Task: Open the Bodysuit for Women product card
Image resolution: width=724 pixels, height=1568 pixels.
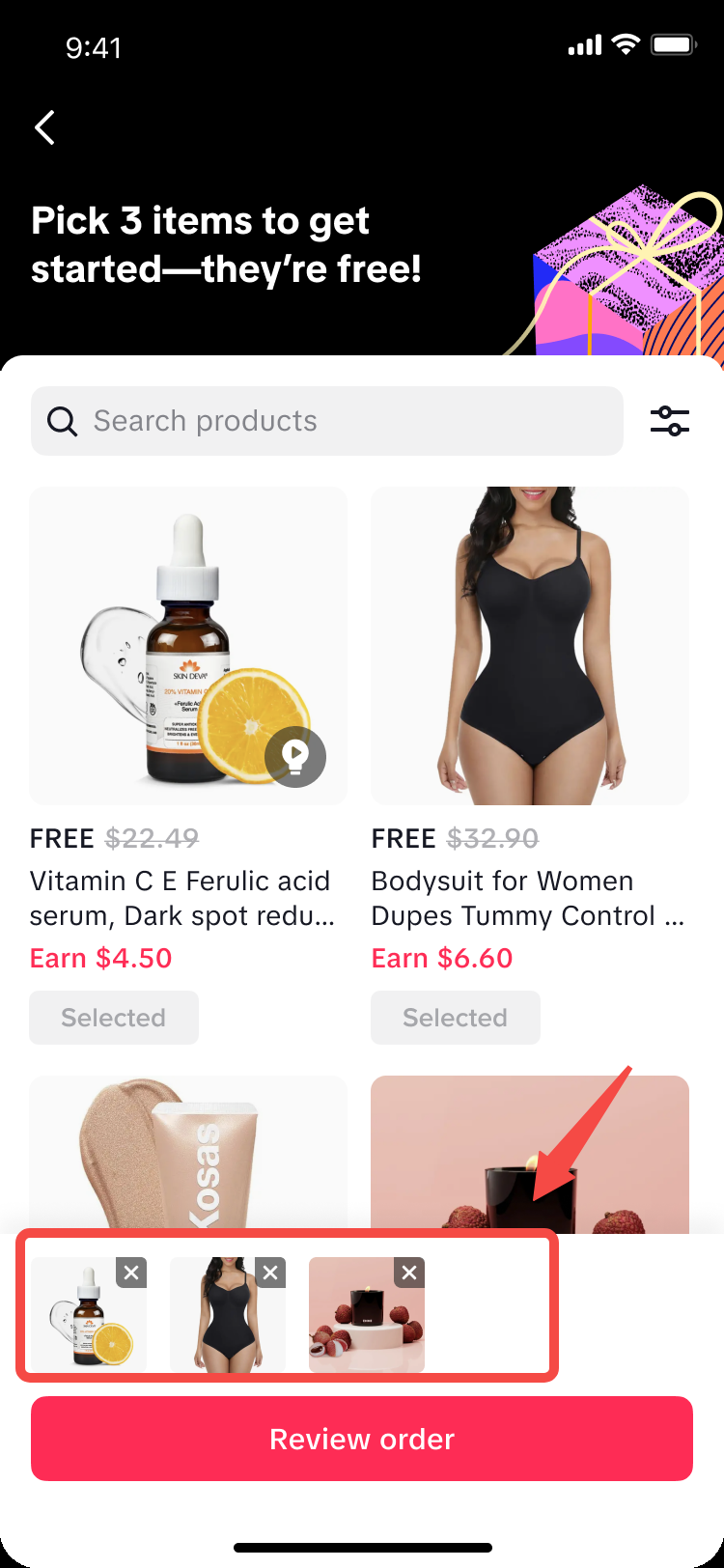Action: (x=529, y=645)
